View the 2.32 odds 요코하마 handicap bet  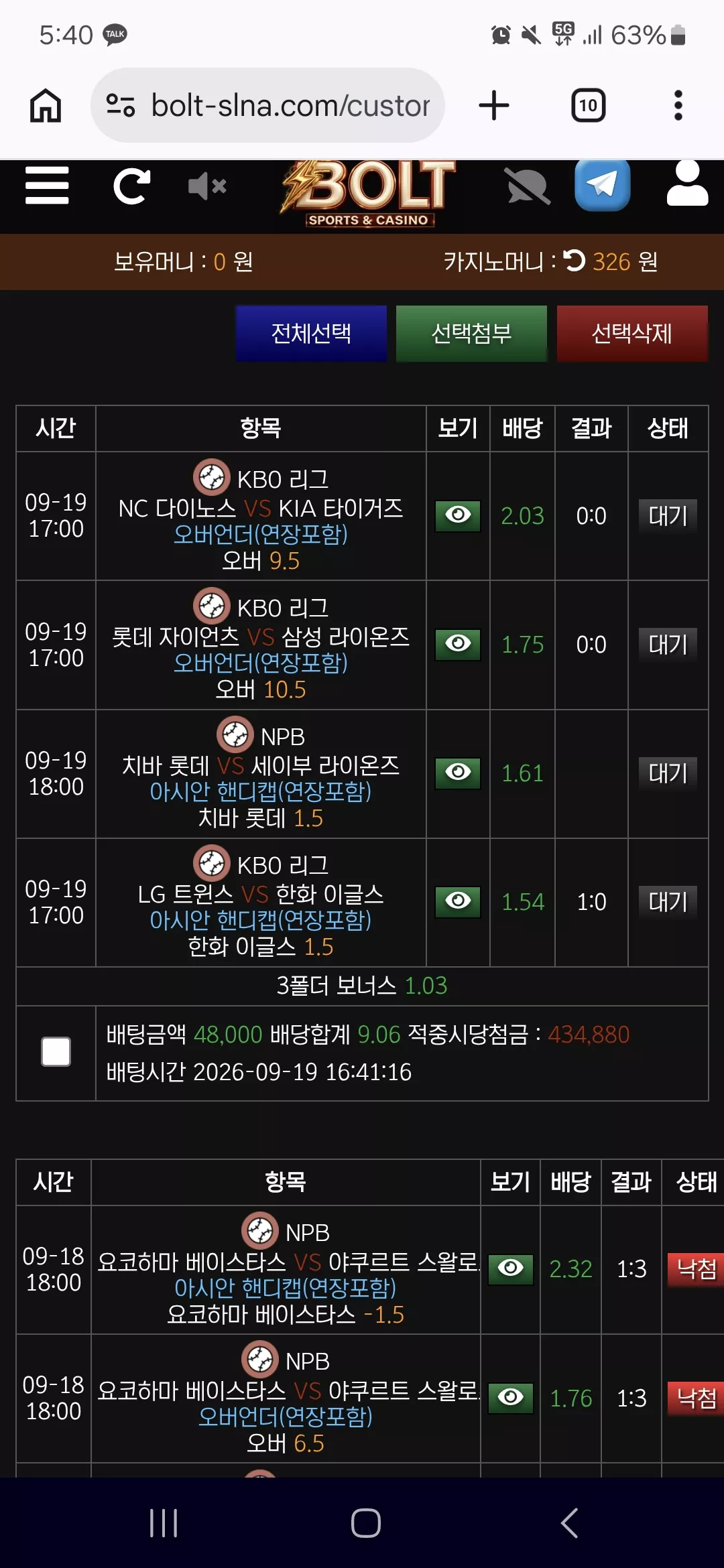511,1269
